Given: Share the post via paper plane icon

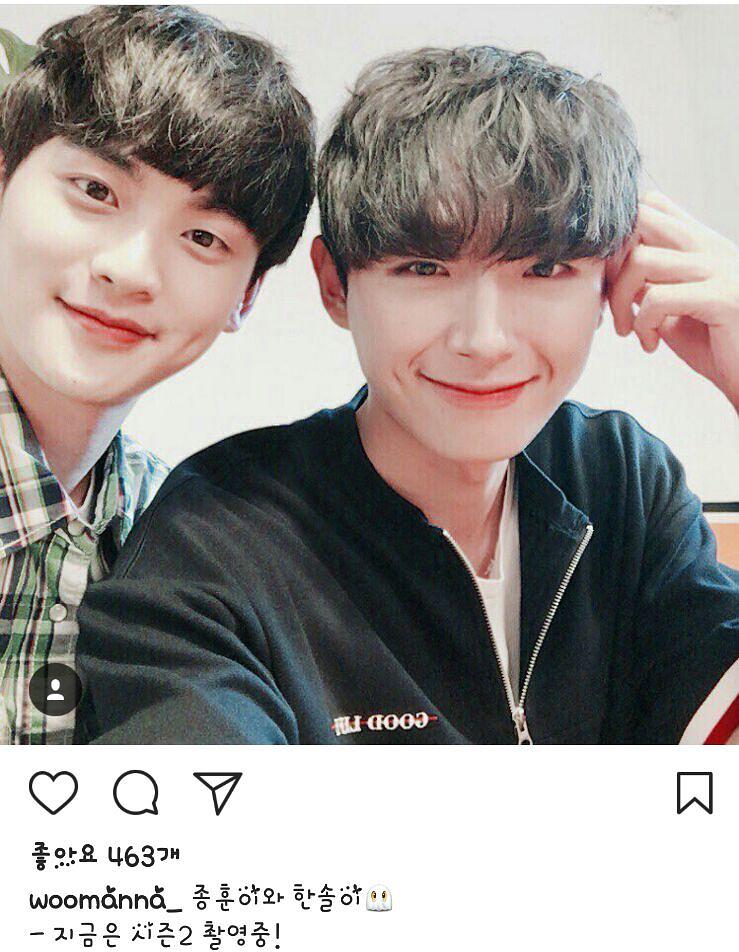Looking at the screenshot, I should [x=217, y=793].
